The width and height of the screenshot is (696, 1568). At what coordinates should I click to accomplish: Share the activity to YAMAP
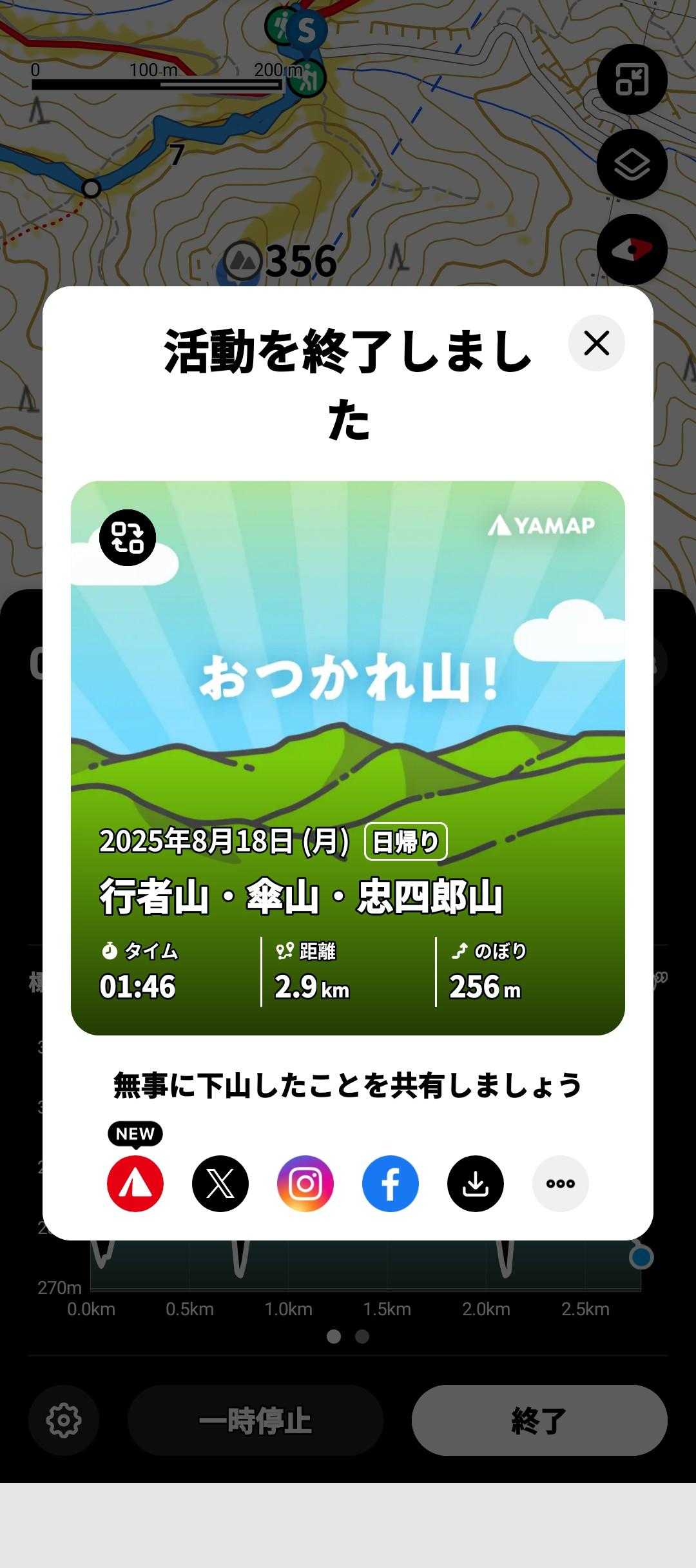(x=135, y=1183)
